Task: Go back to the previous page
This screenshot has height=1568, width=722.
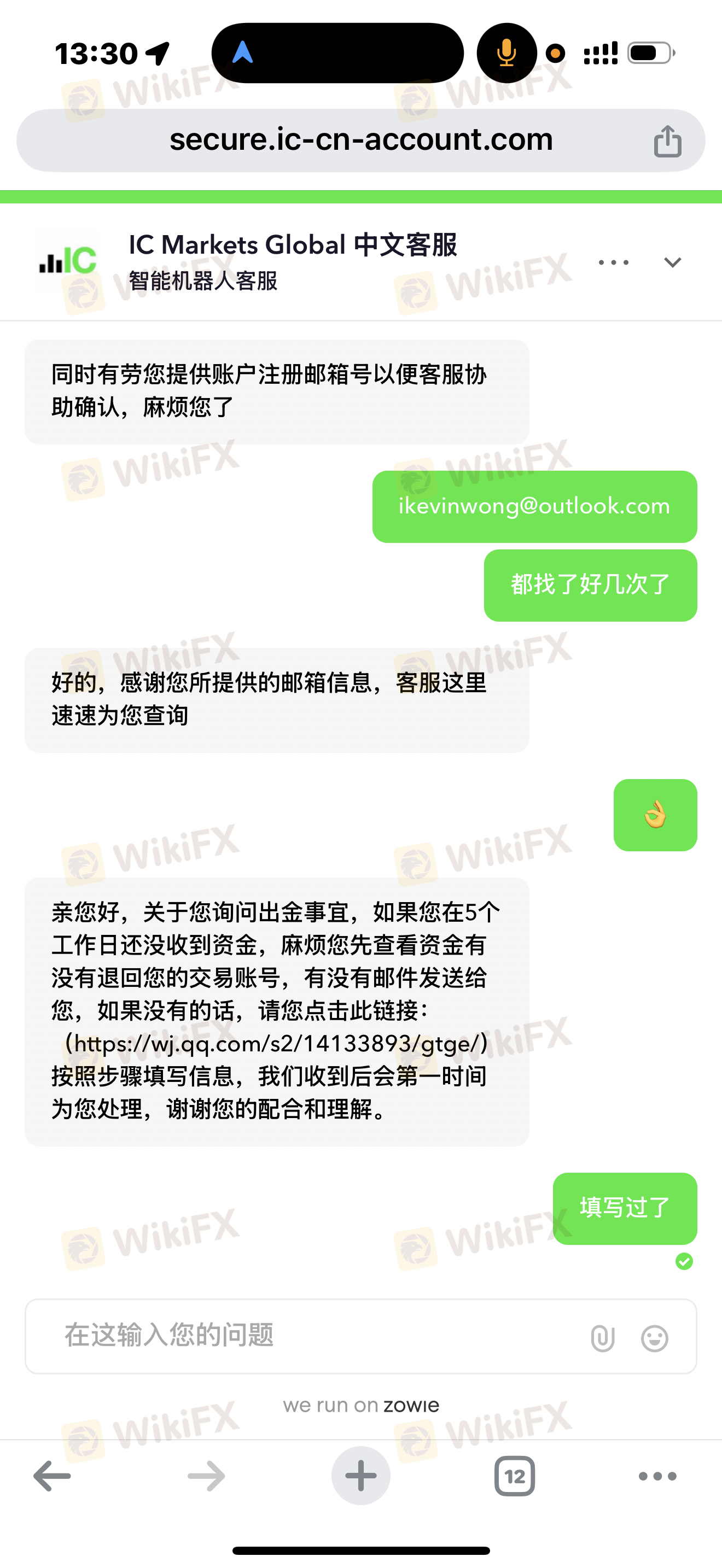Action: pyautogui.click(x=52, y=1476)
